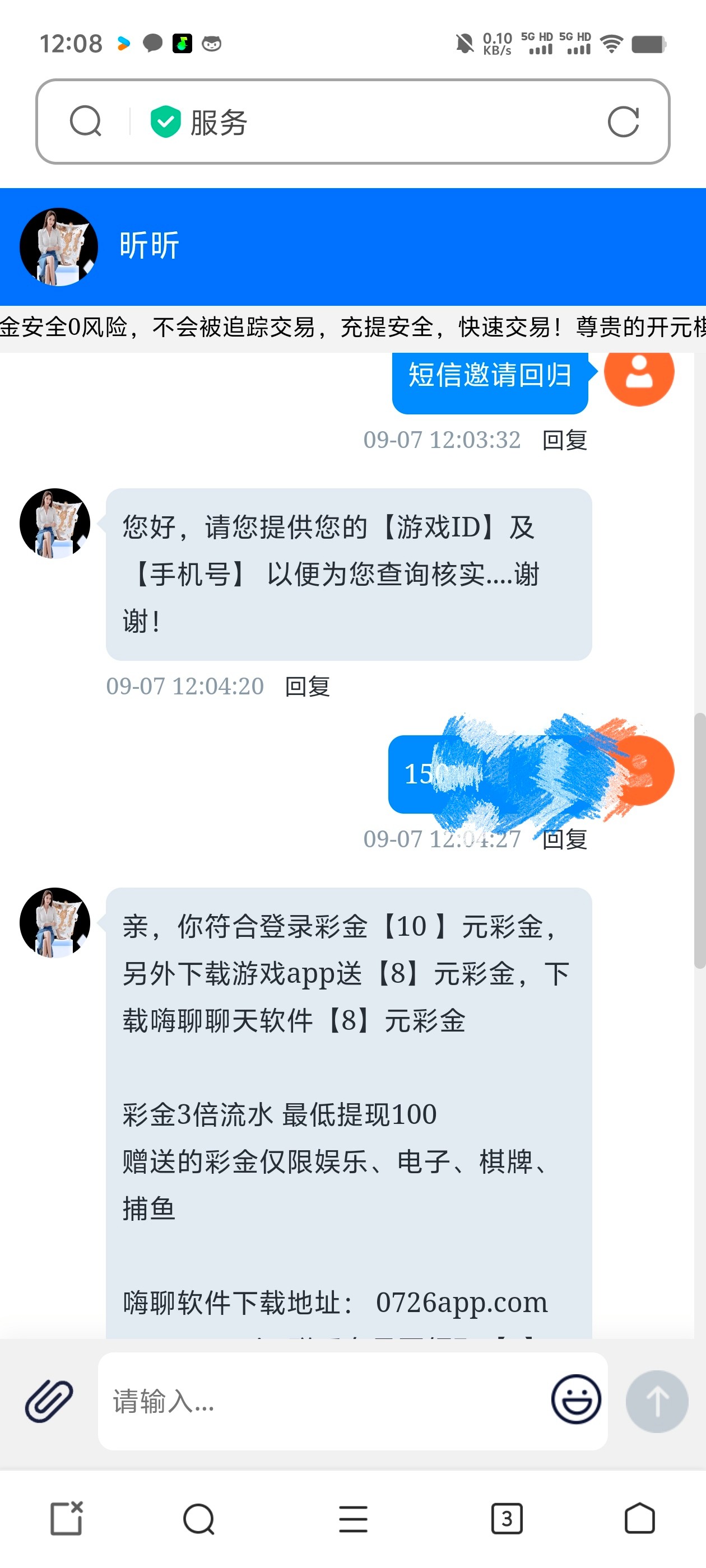Tap 回复 under the 12:03:32 message
706x1568 pixels.
[565, 440]
